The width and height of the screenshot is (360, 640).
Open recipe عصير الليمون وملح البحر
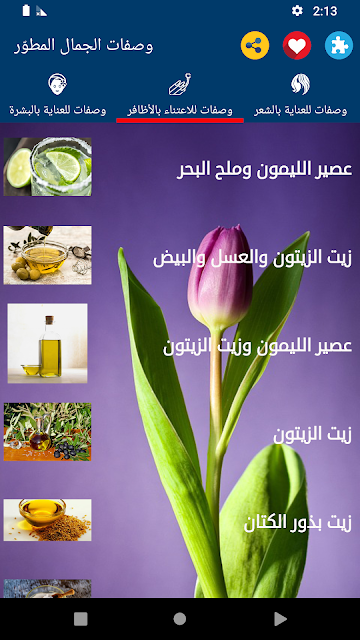point(180,167)
